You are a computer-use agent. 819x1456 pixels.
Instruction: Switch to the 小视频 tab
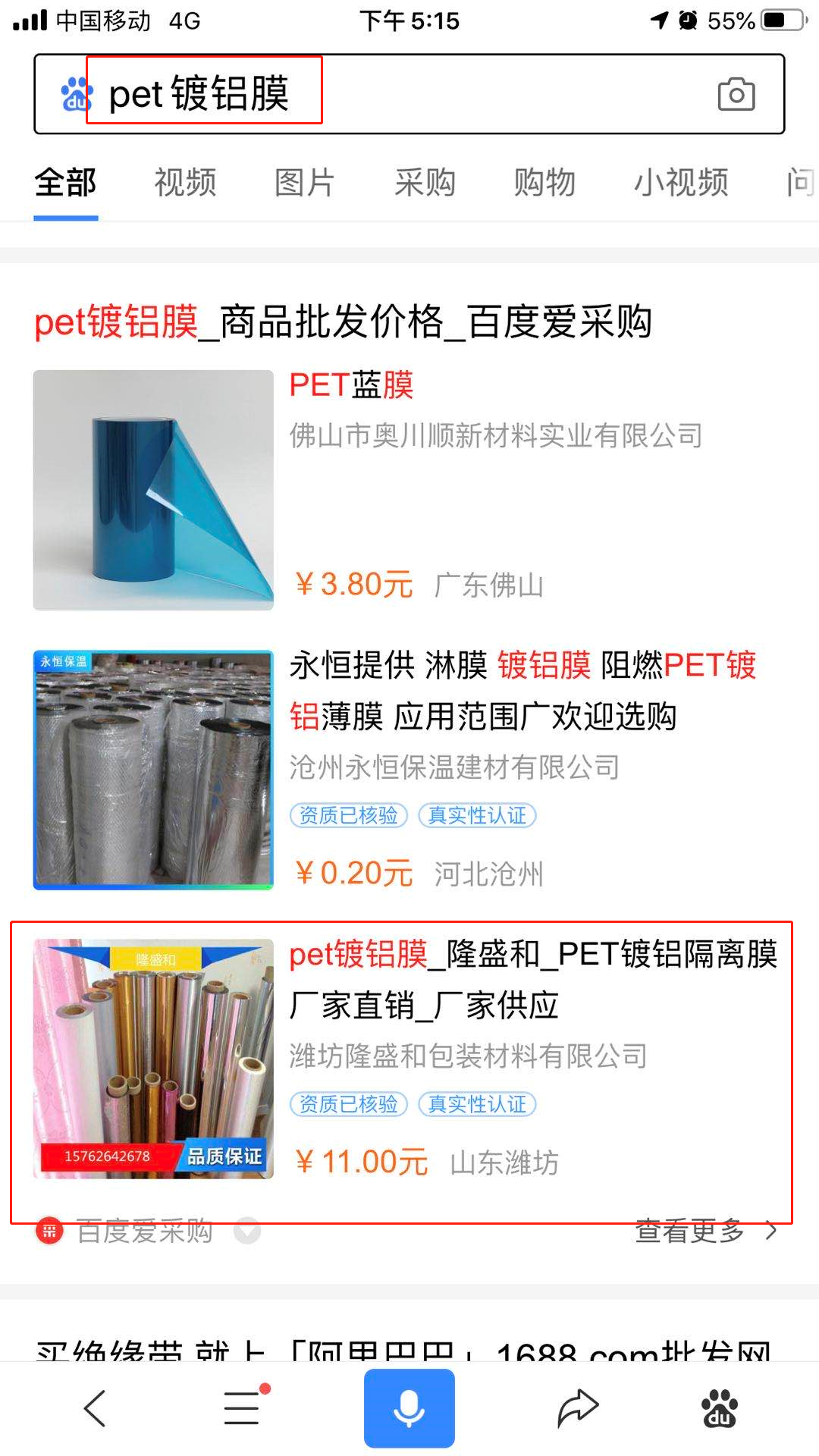point(680,183)
